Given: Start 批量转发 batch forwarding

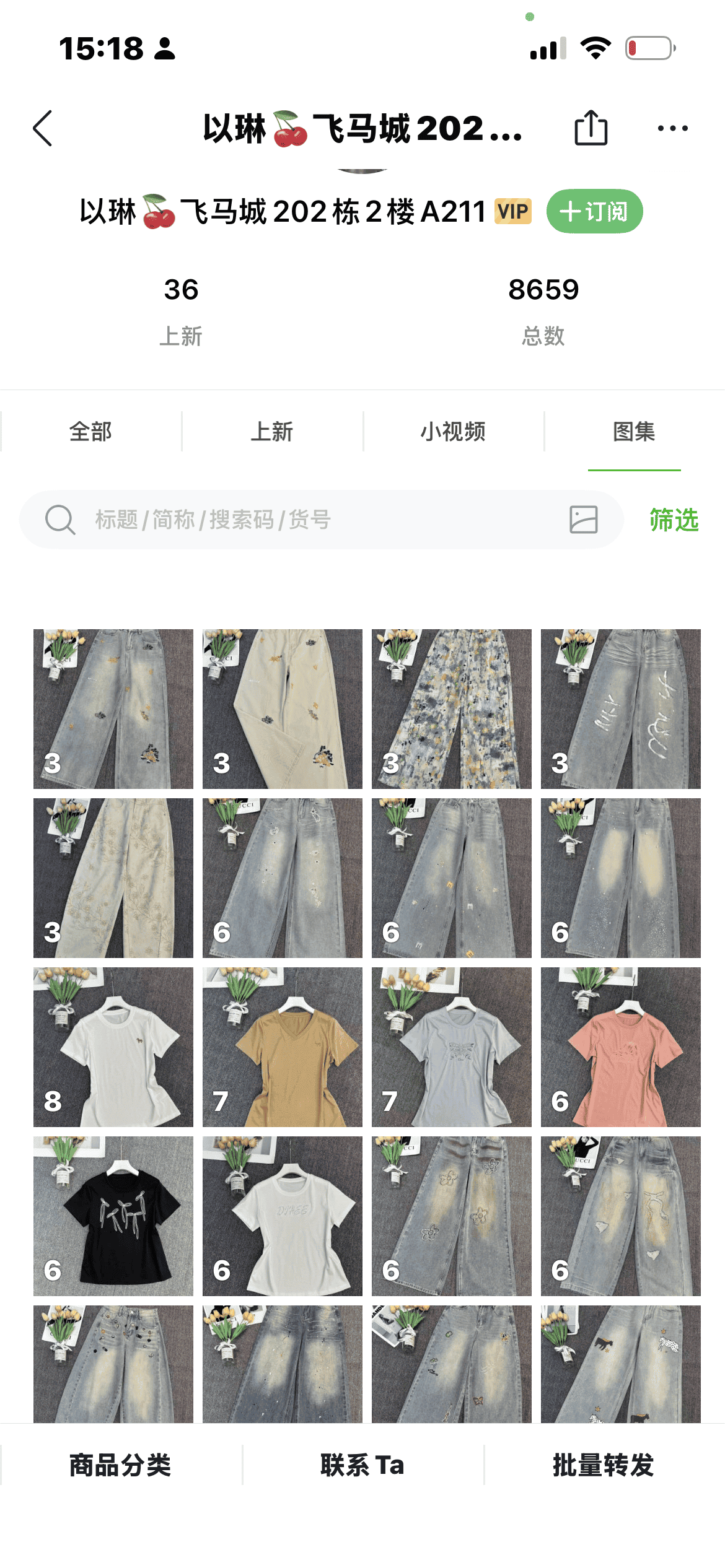Looking at the screenshot, I should point(604,1465).
